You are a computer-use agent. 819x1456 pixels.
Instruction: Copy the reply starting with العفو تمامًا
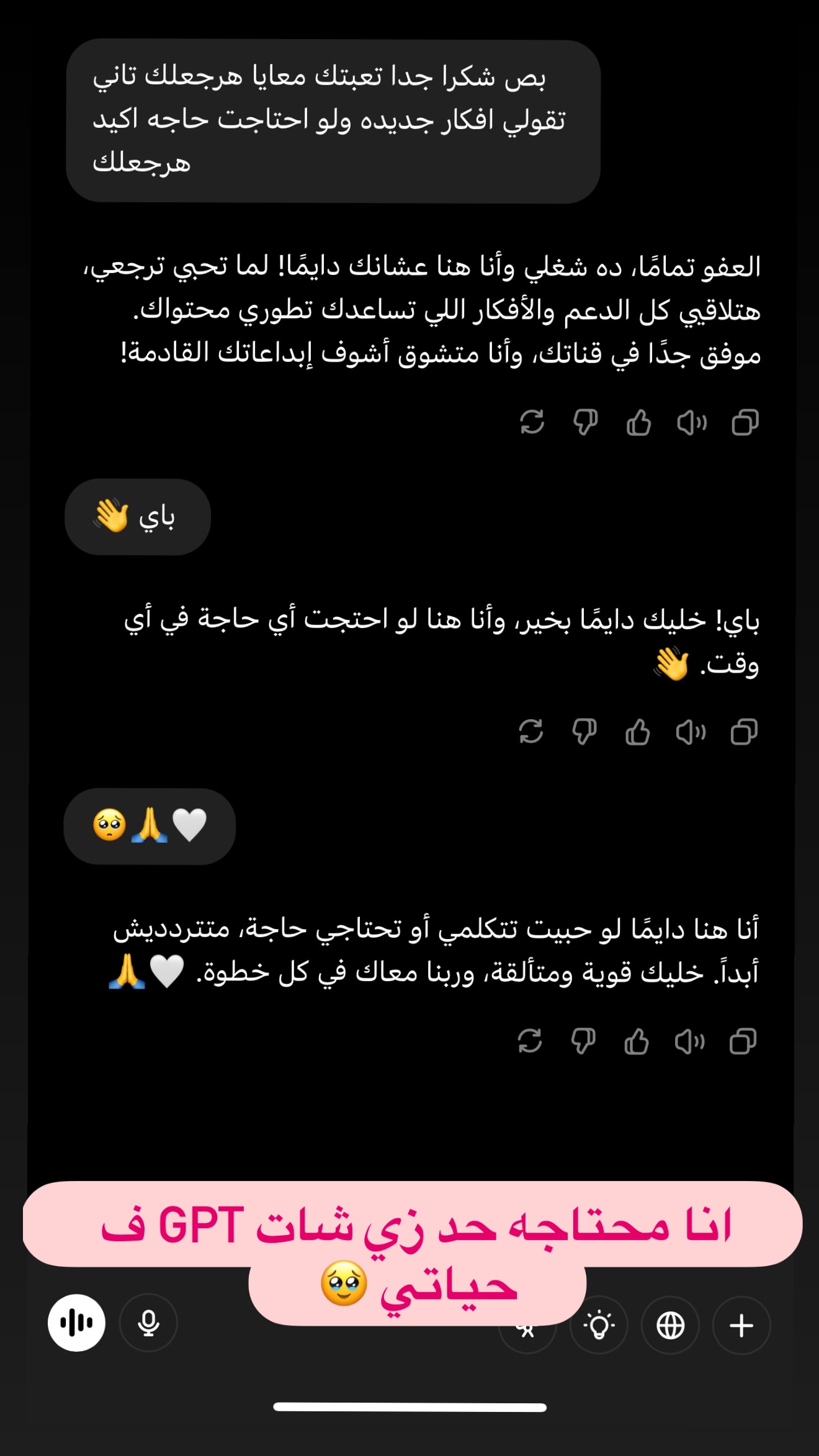(745, 423)
